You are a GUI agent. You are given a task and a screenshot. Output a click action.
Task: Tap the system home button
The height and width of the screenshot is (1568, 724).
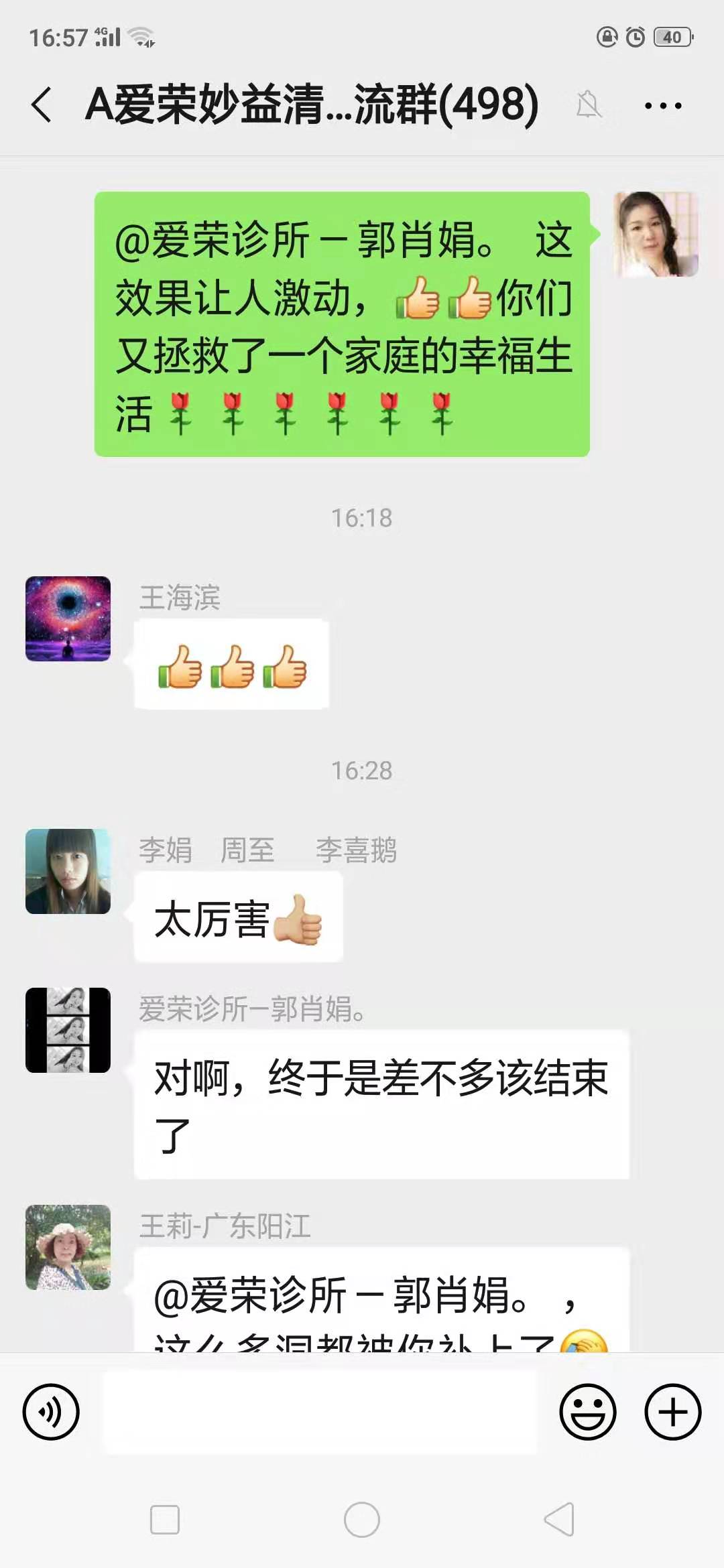[x=362, y=1520]
